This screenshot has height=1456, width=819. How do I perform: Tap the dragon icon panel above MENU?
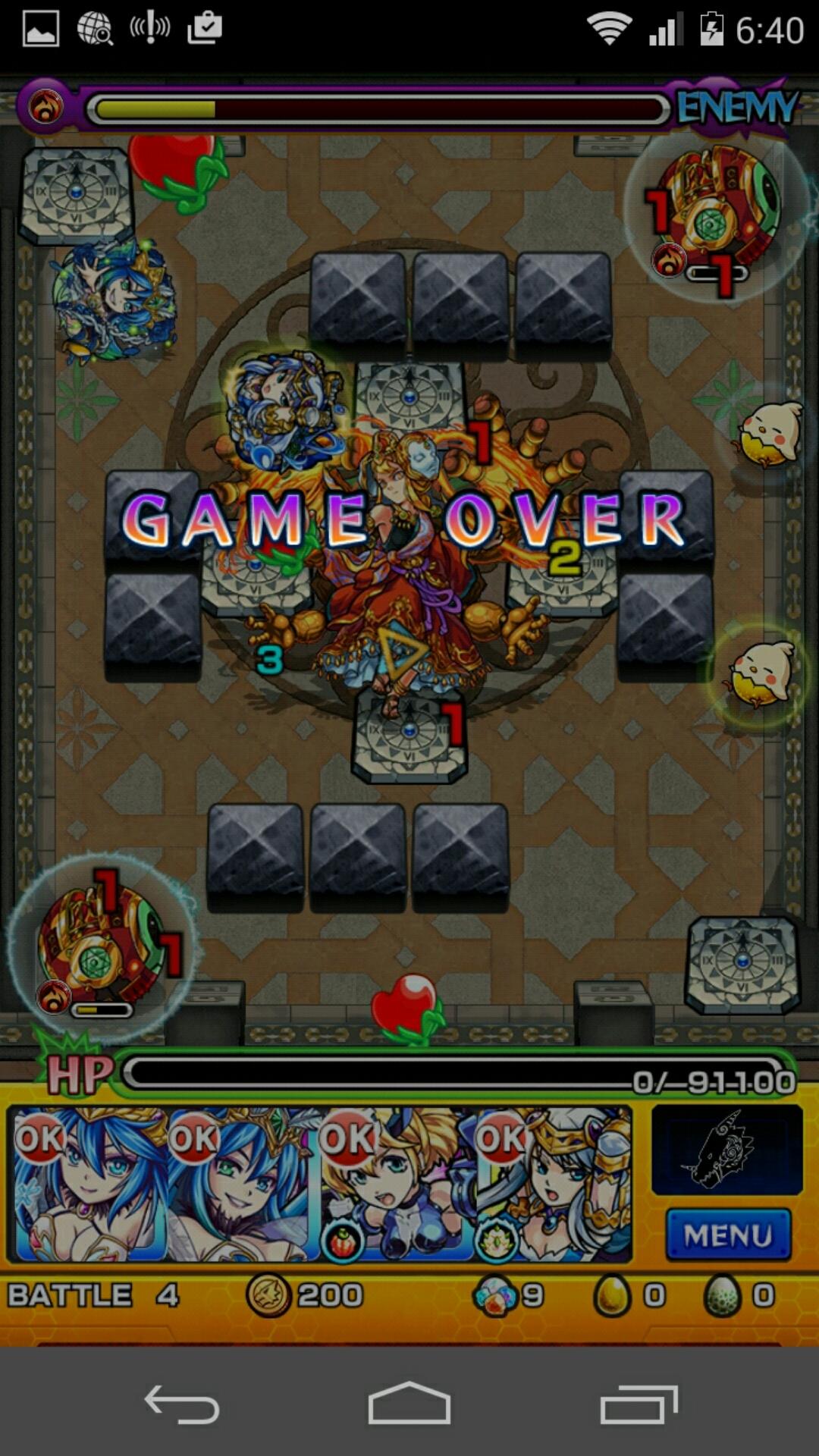[x=726, y=1150]
